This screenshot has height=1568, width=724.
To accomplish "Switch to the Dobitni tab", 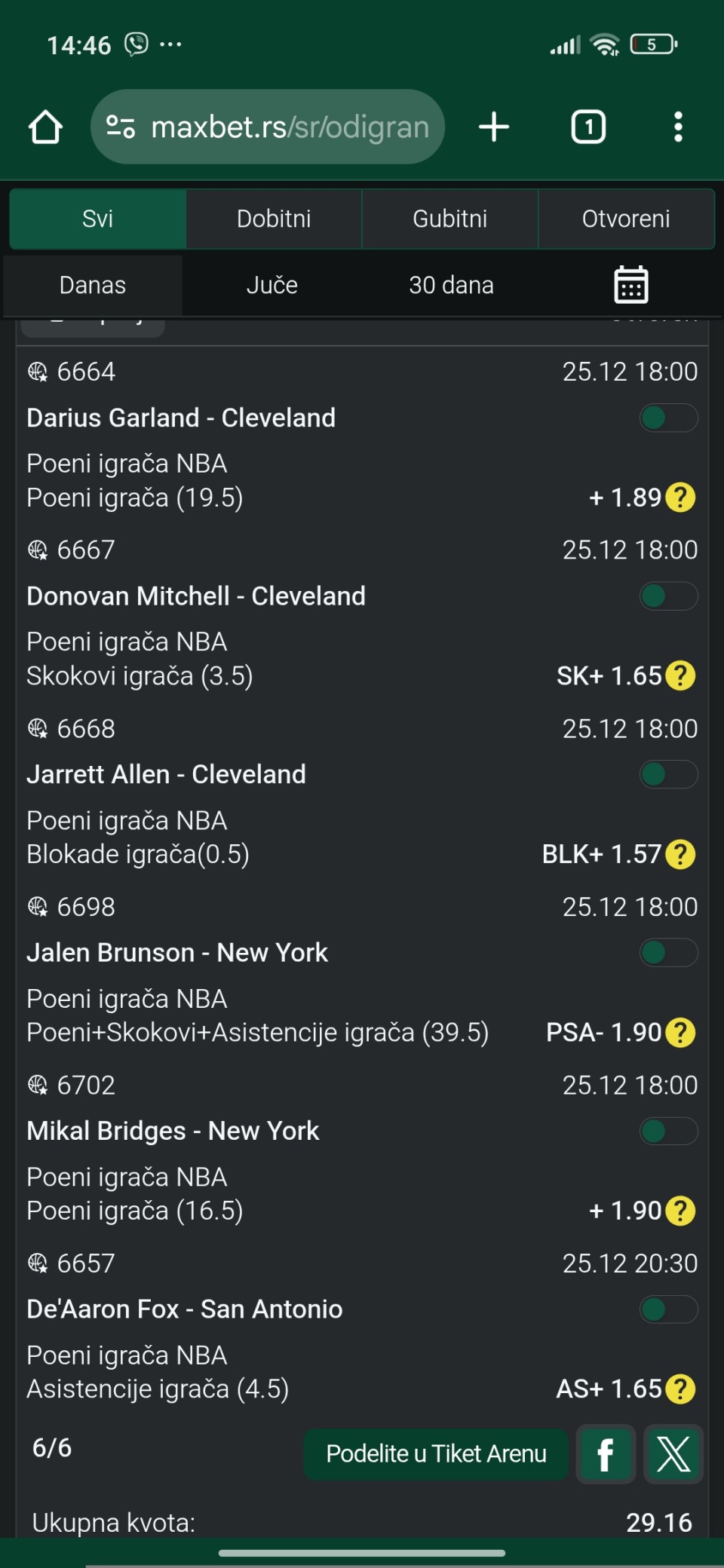I will click(274, 219).
